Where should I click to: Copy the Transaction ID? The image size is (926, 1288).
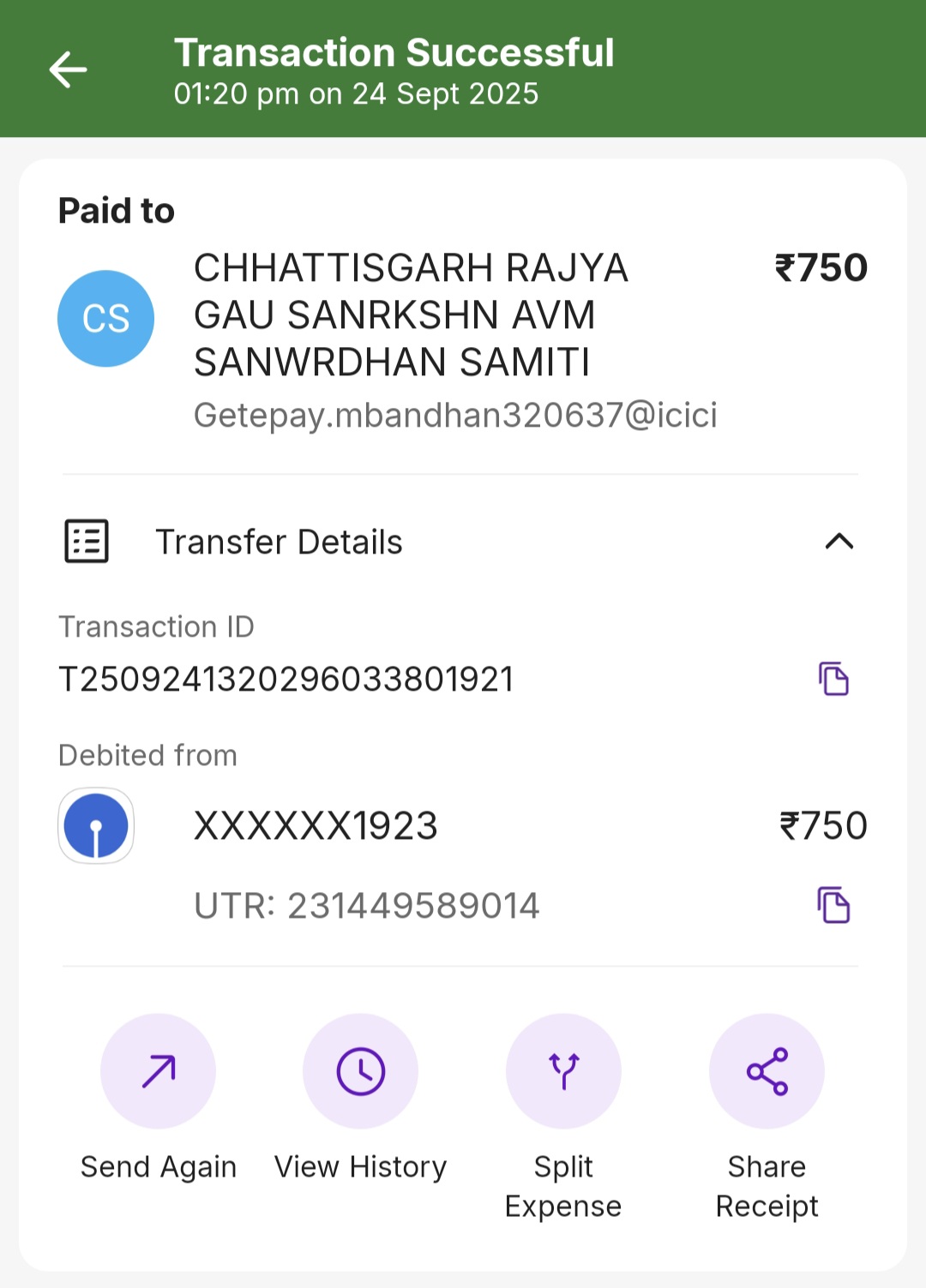click(833, 679)
